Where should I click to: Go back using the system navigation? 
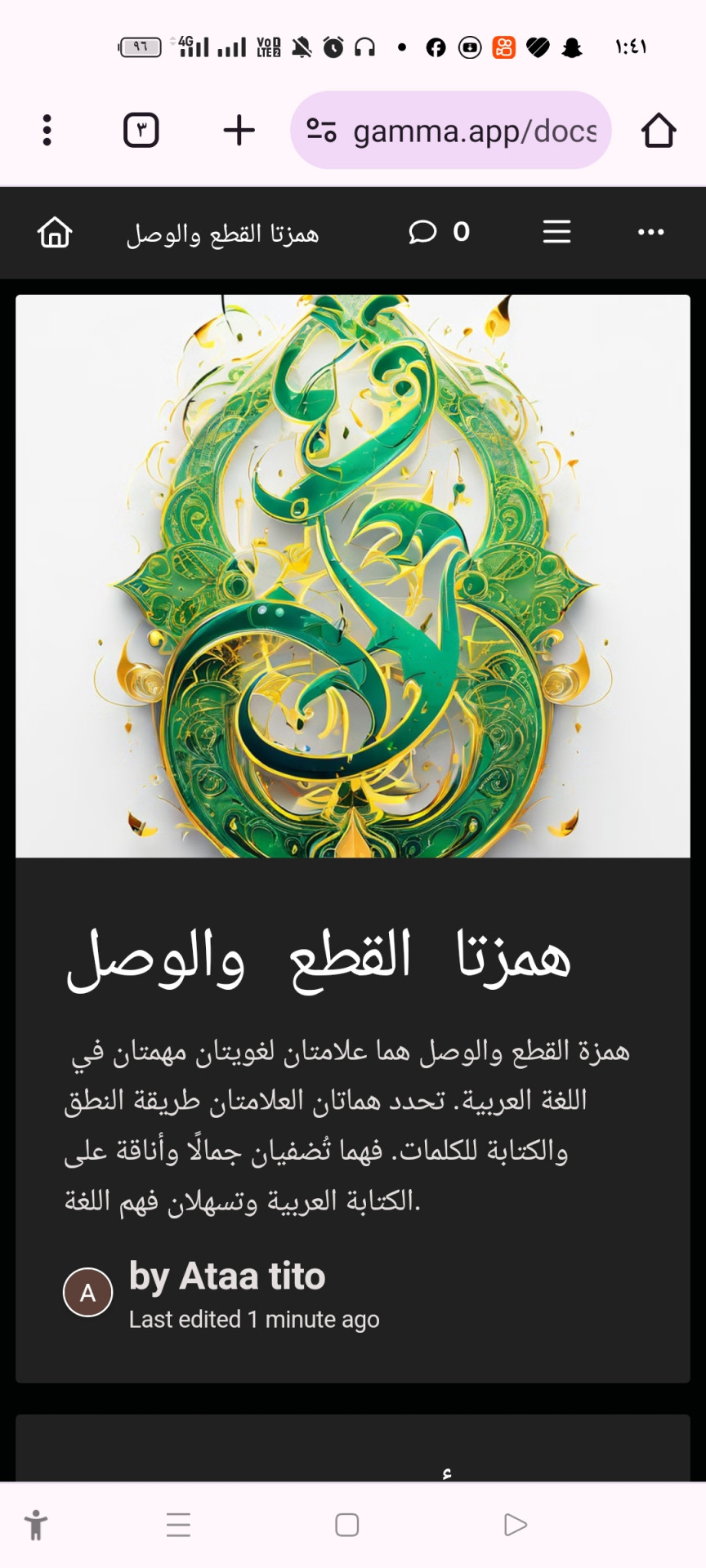point(515,1525)
